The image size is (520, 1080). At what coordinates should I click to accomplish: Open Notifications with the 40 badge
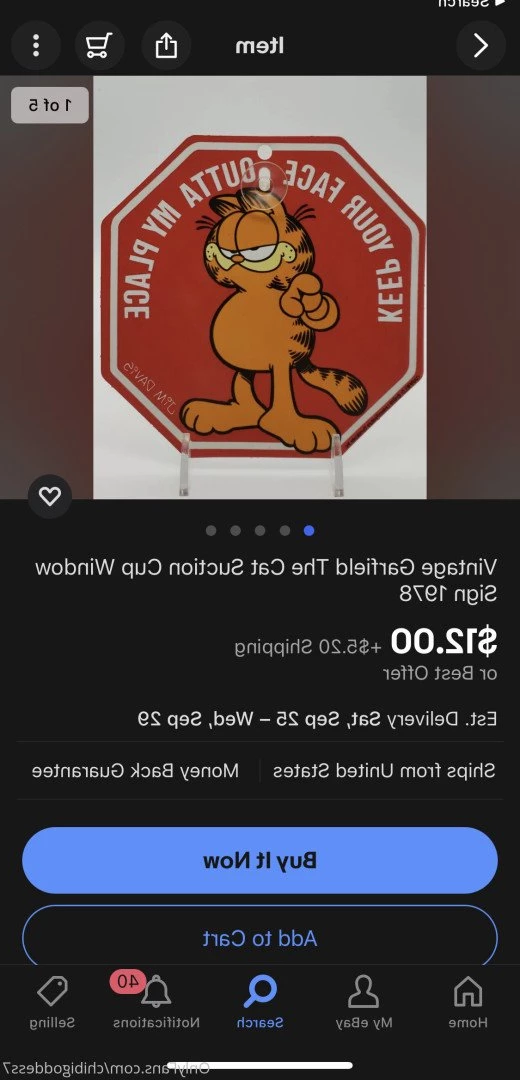pyautogui.click(x=156, y=1003)
